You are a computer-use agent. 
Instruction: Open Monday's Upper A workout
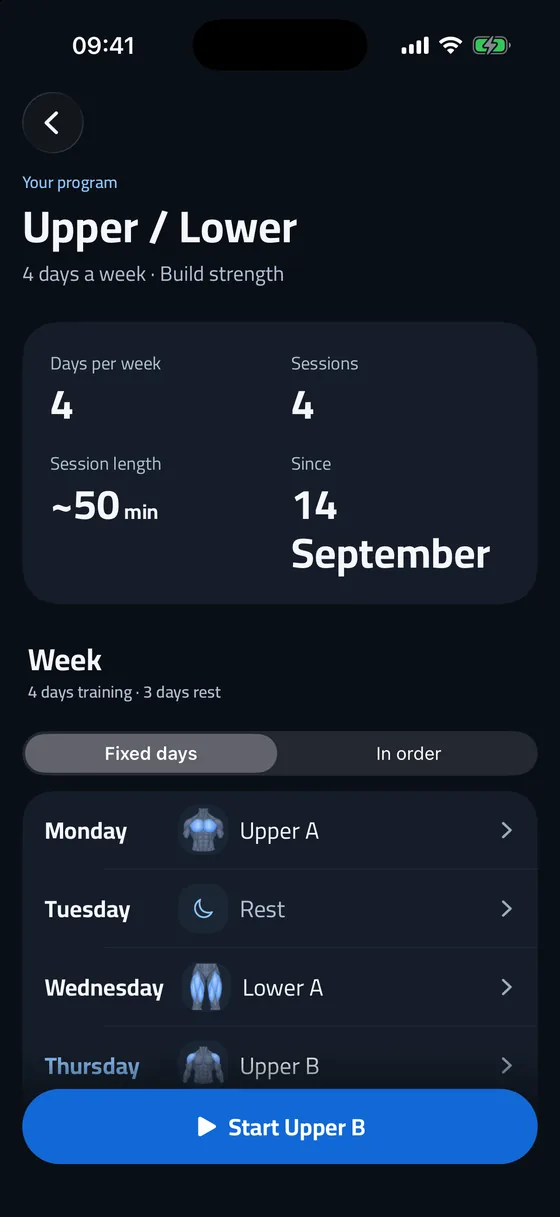280,831
